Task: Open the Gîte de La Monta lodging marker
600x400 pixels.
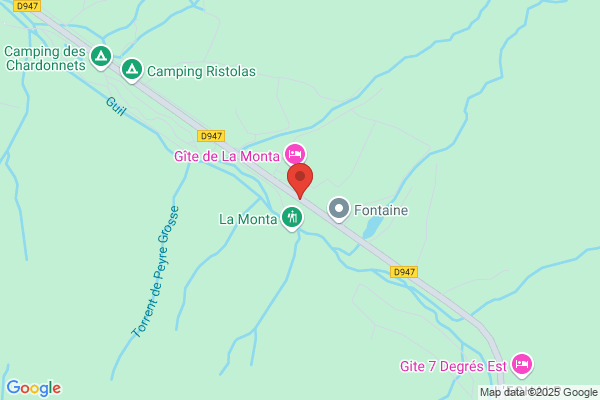Action: point(295,154)
